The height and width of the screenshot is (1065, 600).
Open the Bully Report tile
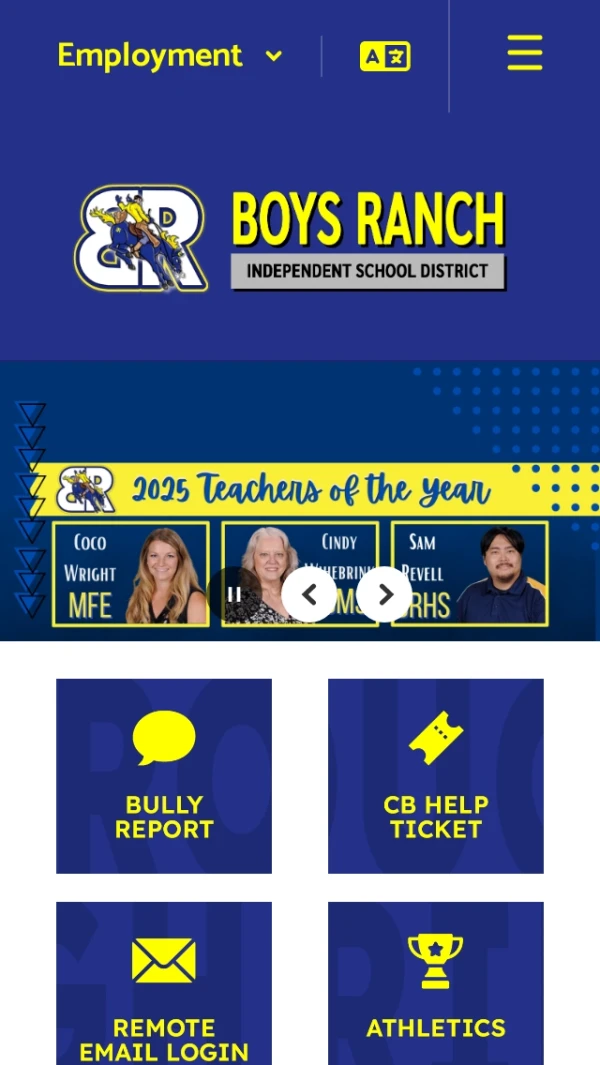pyautogui.click(x=164, y=776)
